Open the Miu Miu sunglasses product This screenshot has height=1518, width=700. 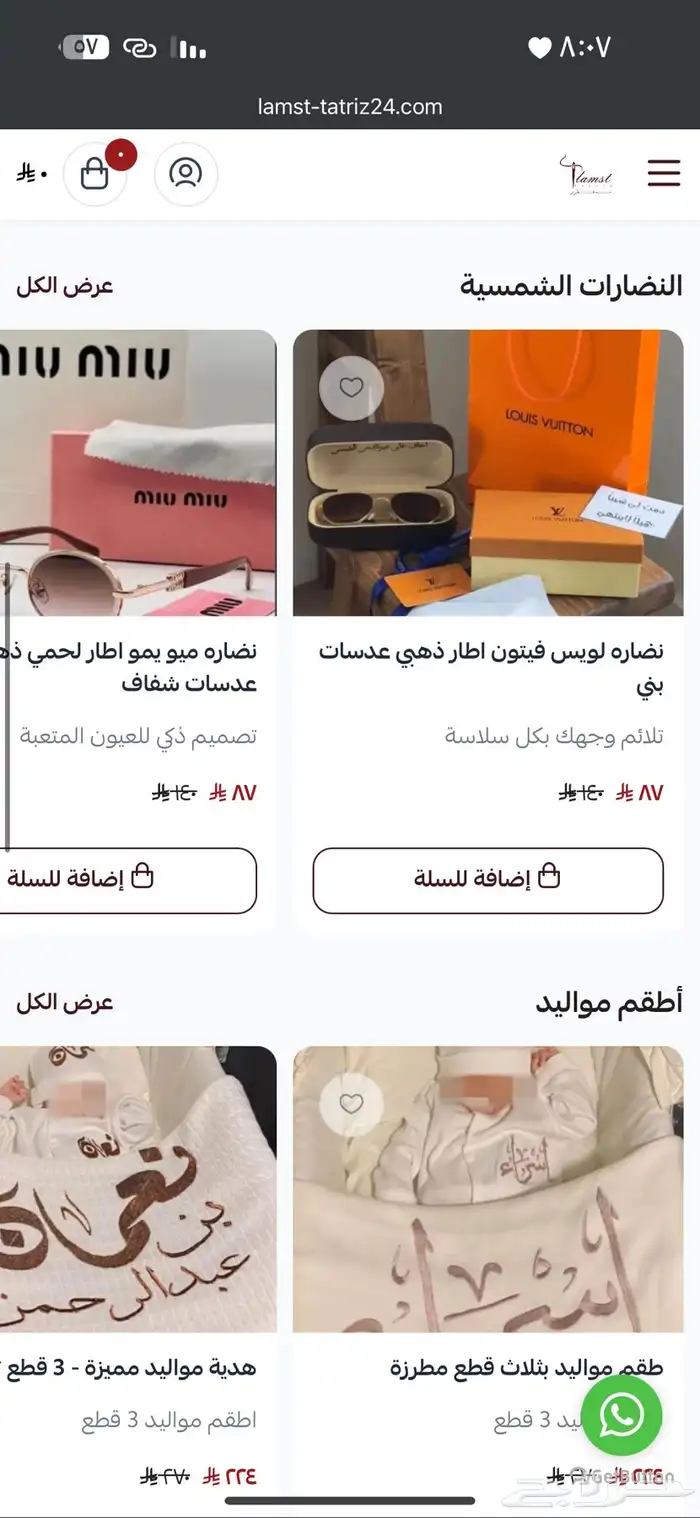click(137, 472)
